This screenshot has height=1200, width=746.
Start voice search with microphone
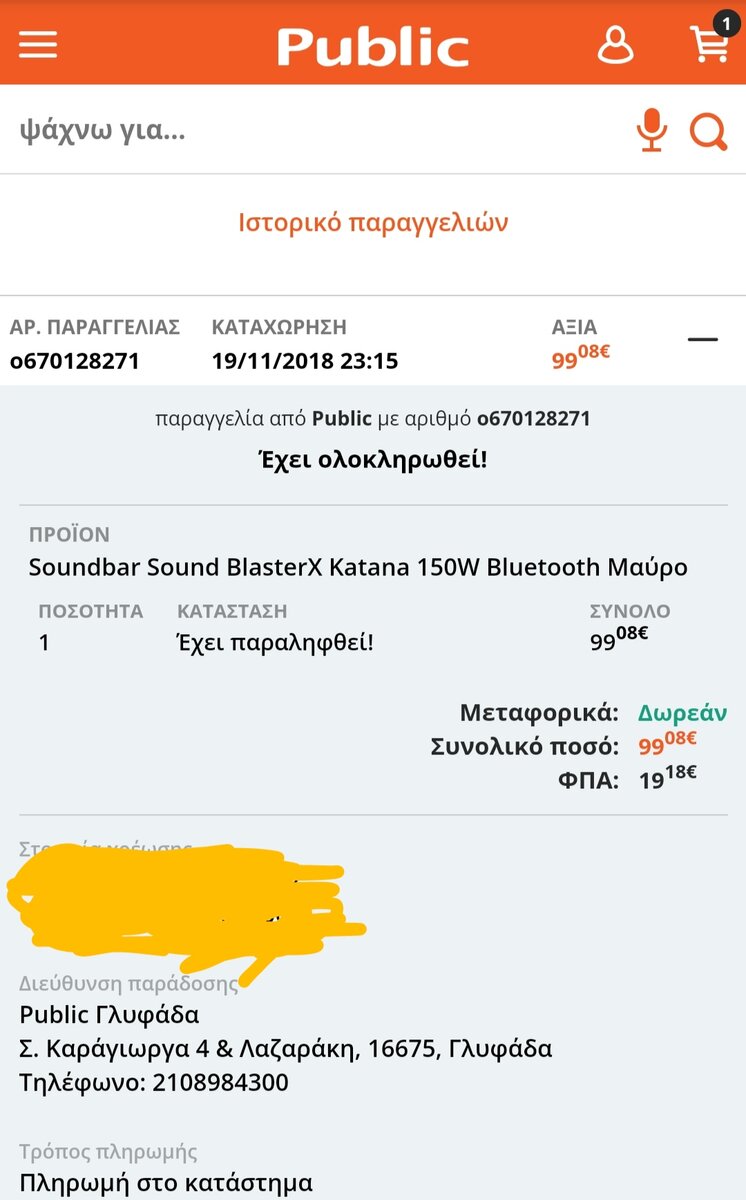point(652,131)
